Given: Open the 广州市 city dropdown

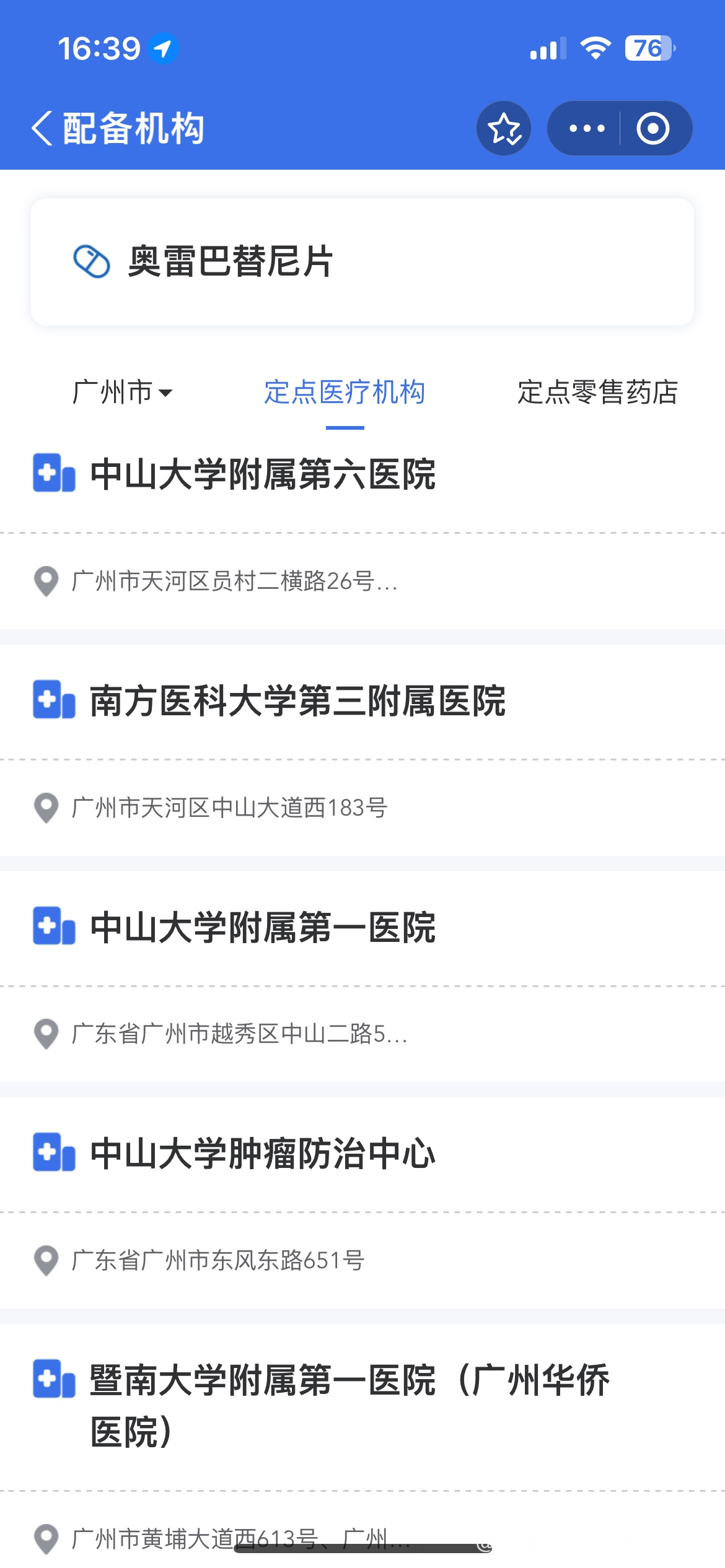Looking at the screenshot, I should pyautogui.click(x=123, y=392).
